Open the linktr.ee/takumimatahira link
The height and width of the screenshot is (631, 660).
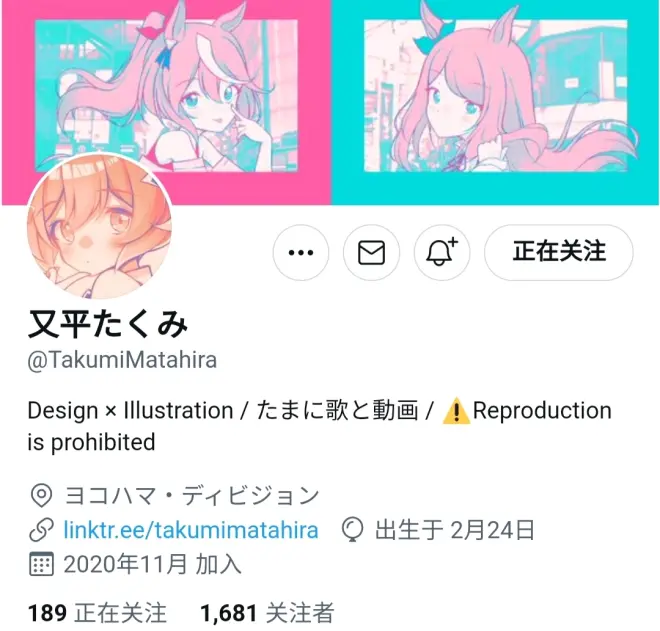190,530
